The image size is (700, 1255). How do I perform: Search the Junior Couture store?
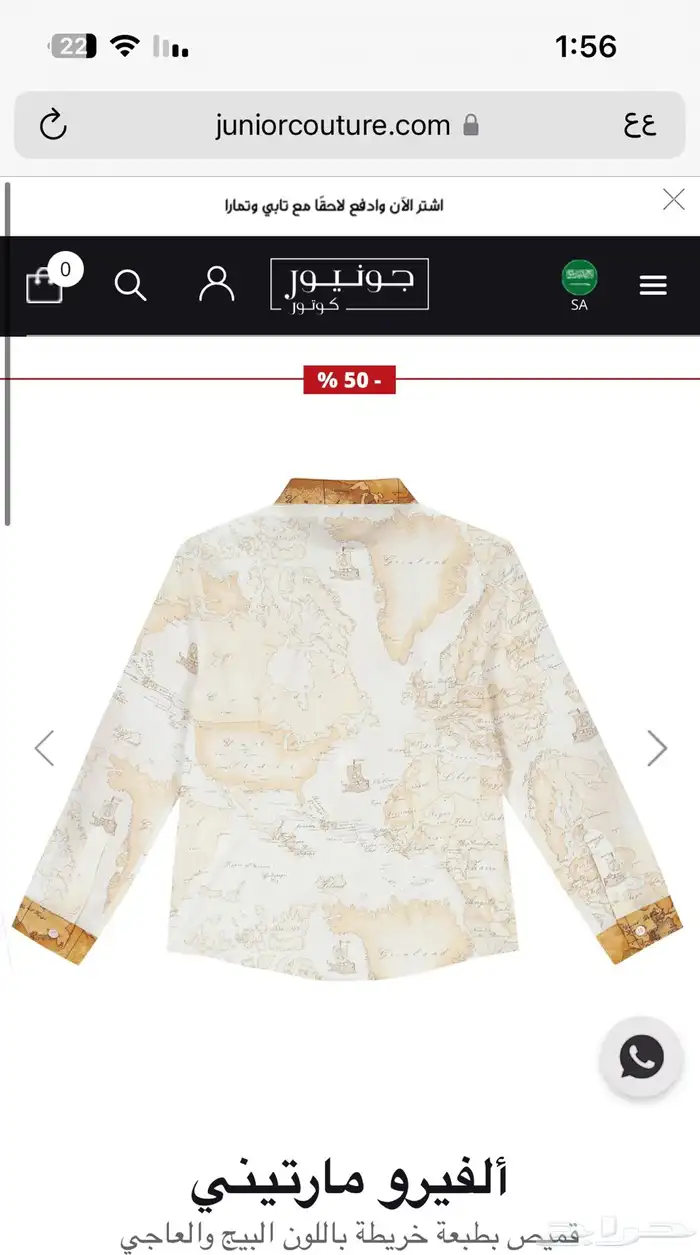point(131,285)
